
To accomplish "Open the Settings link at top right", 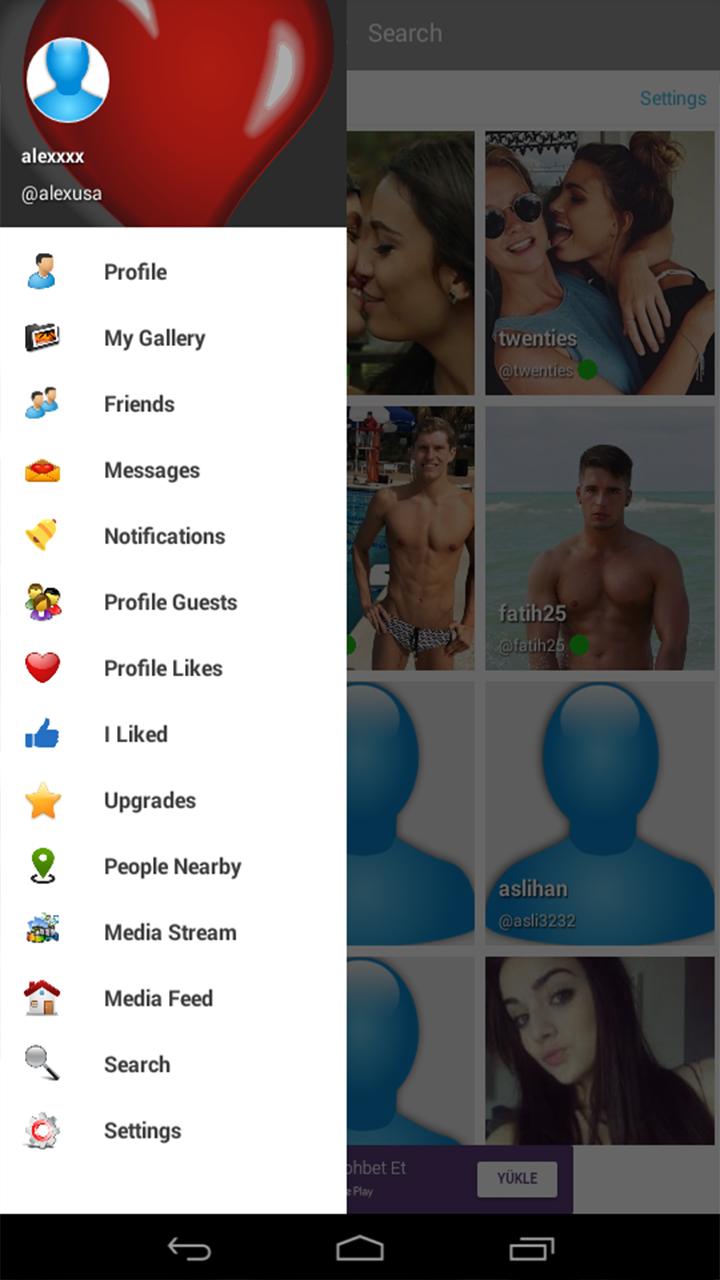I will (672, 98).
